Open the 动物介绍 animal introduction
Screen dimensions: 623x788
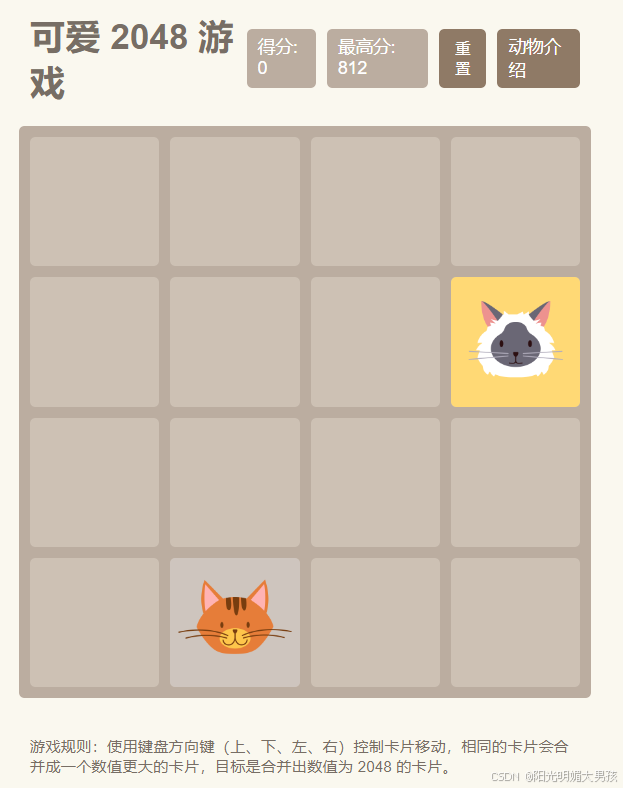pos(538,58)
